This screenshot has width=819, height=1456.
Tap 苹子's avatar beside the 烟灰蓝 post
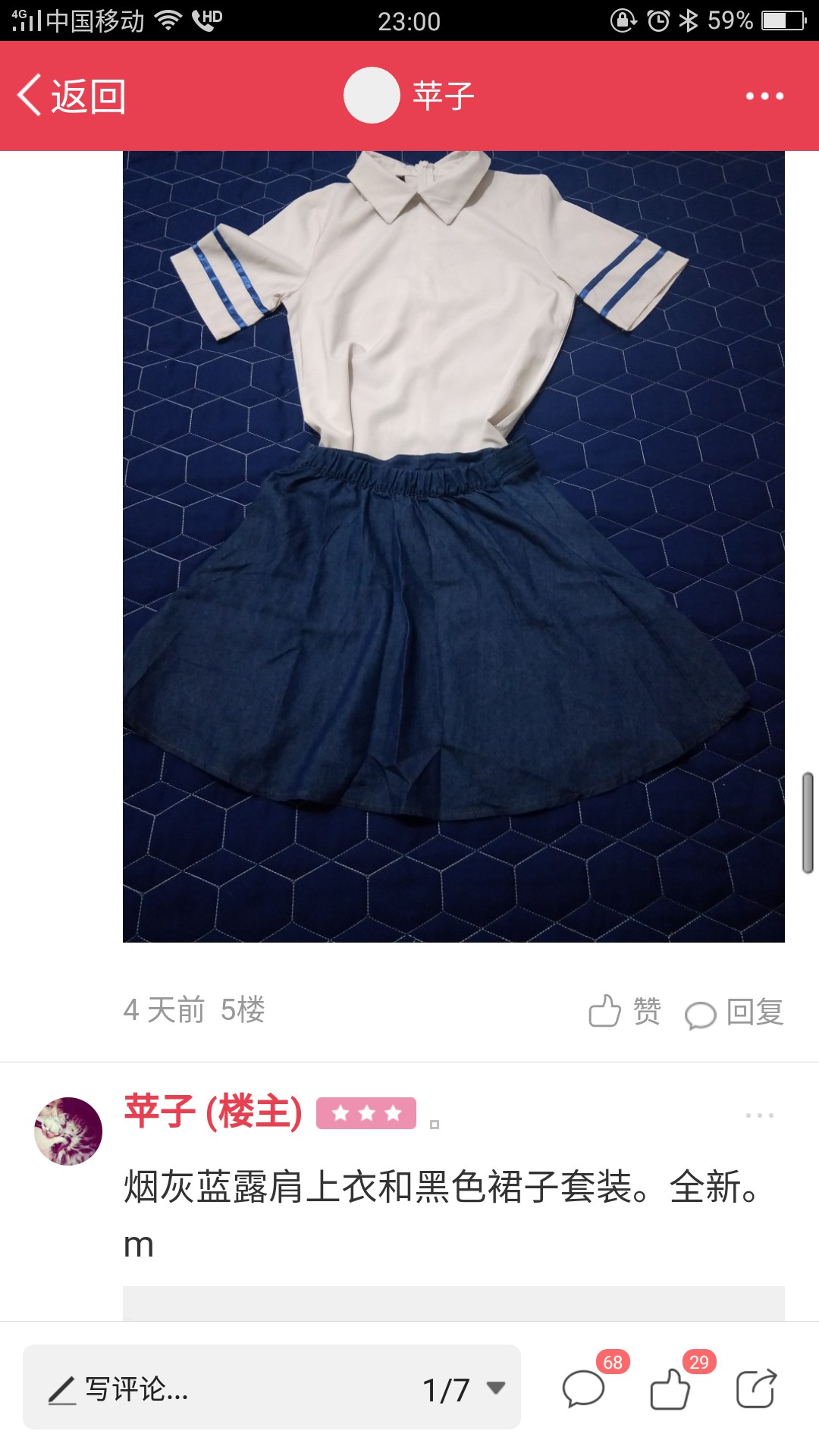coord(68,1131)
